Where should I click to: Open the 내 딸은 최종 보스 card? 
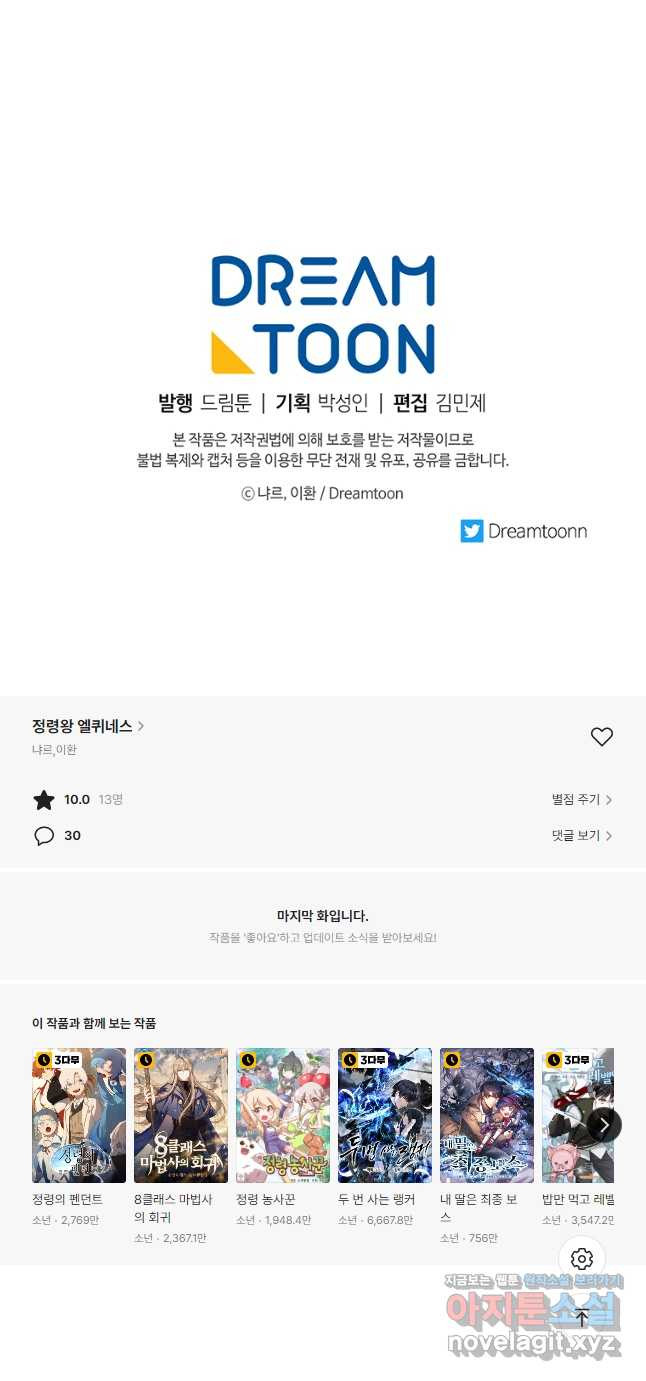[x=487, y=1115]
